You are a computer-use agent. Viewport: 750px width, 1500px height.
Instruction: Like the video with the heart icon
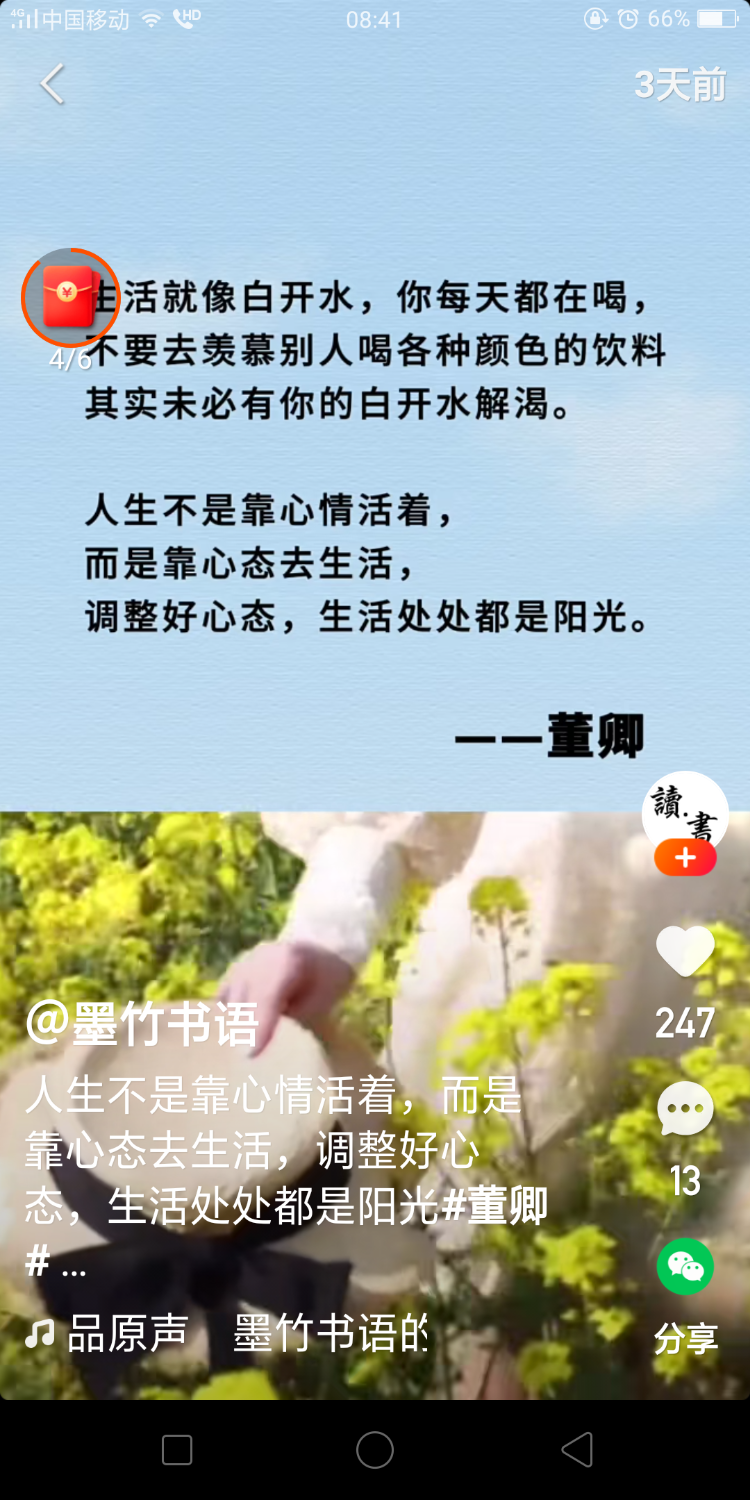(x=684, y=950)
